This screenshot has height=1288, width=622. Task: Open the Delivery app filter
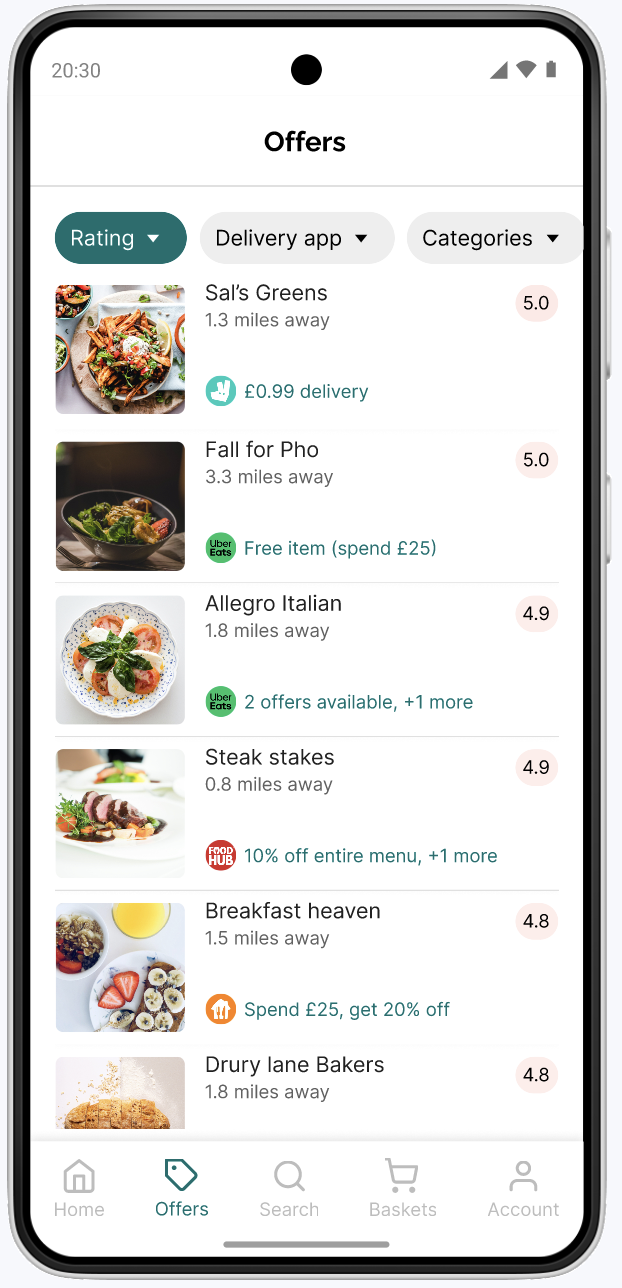click(297, 238)
